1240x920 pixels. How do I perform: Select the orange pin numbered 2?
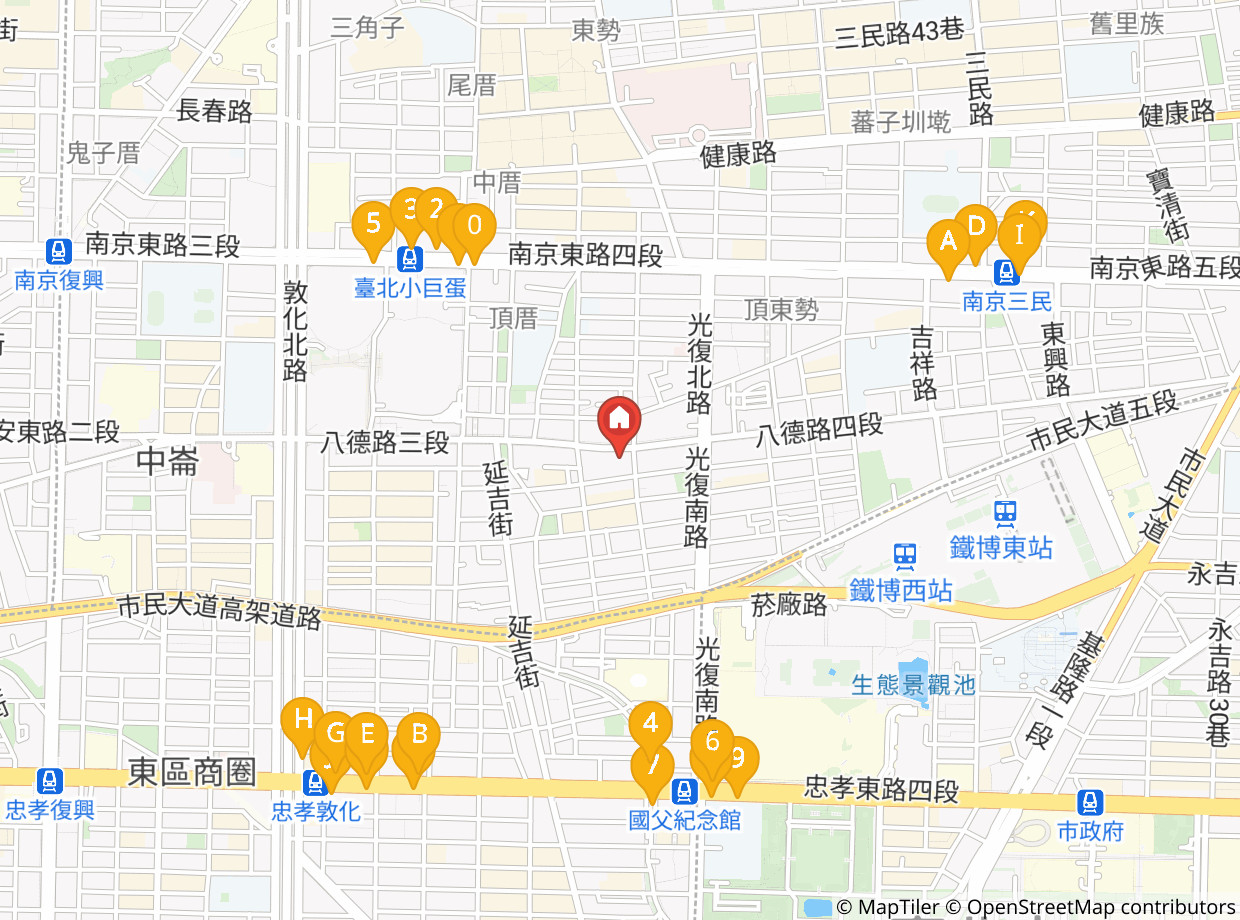click(x=436, y=216)
